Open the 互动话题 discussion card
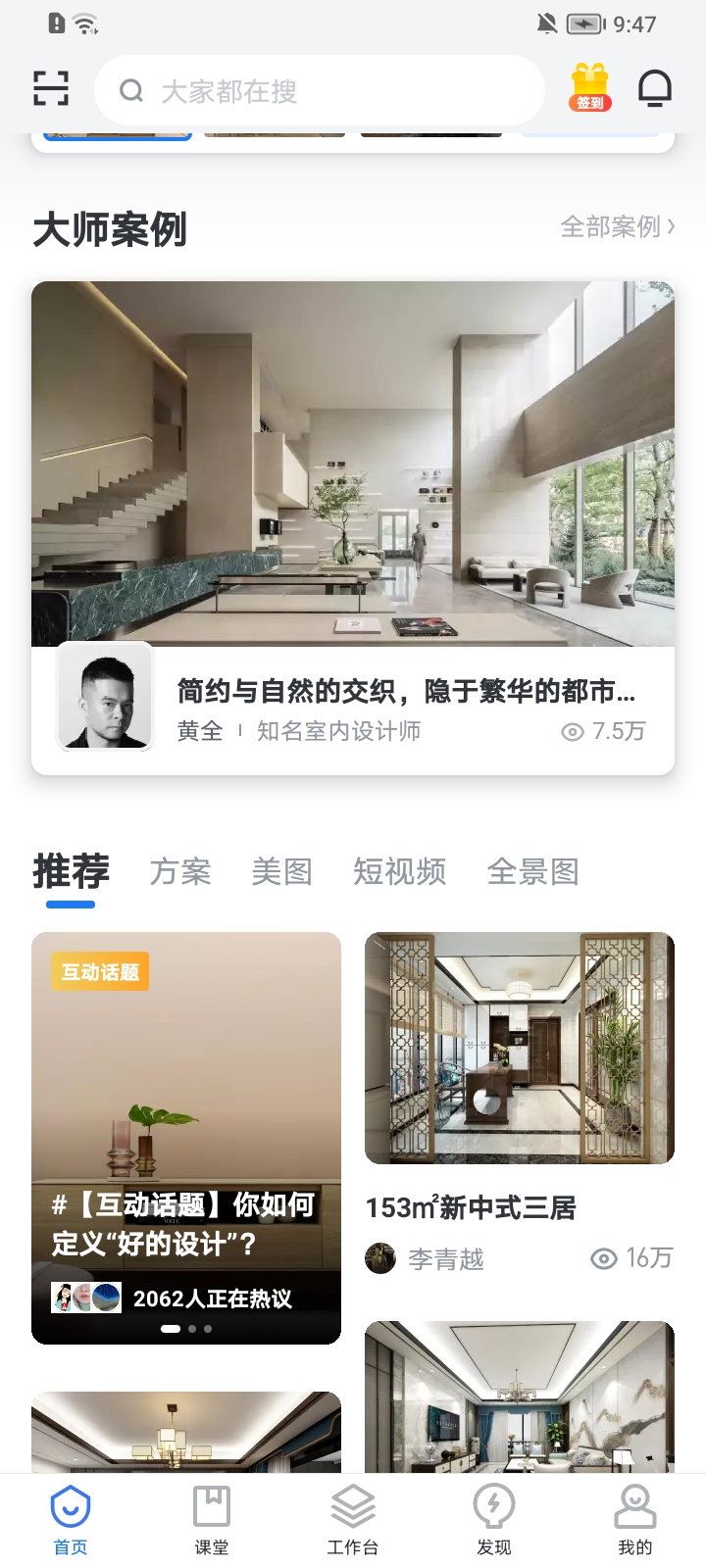706x1568 pixels. pyautogui.click(x=186, y=1137)
